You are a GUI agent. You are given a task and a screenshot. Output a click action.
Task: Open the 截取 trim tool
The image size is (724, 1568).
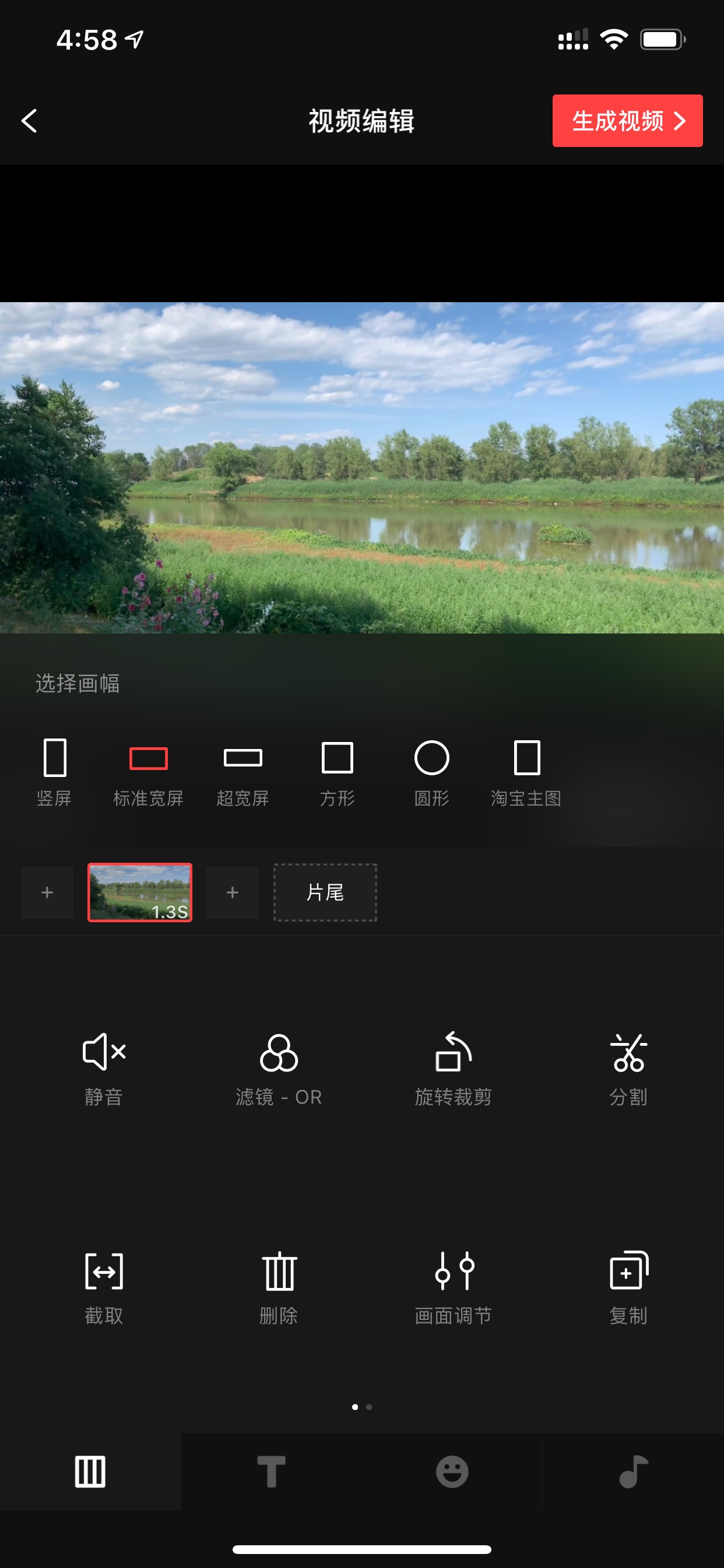coord(104,1289)
